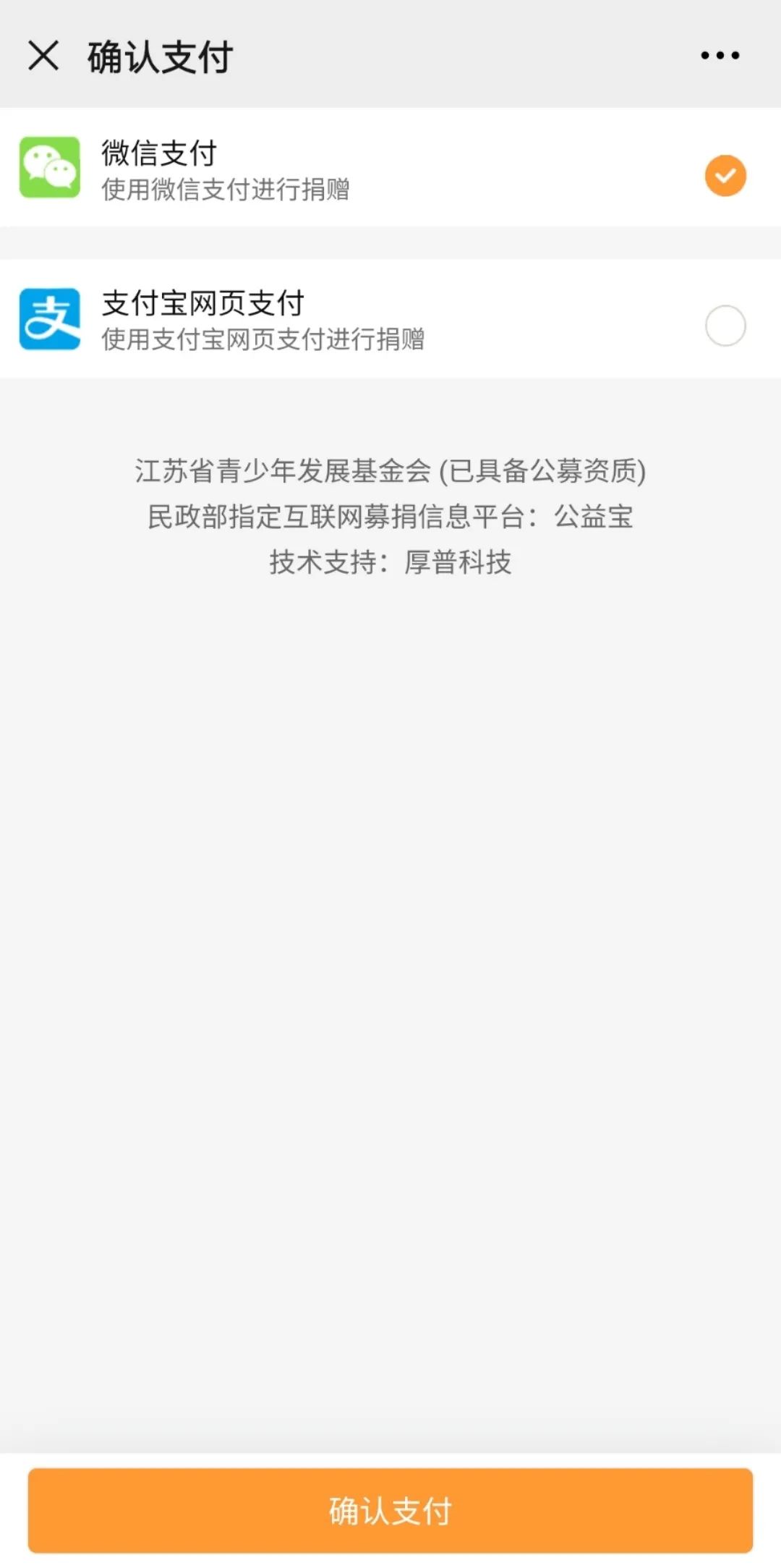The image size is (781, 1568).
Task: Open the three-dot overflow menu
Action: pos(720,56)
